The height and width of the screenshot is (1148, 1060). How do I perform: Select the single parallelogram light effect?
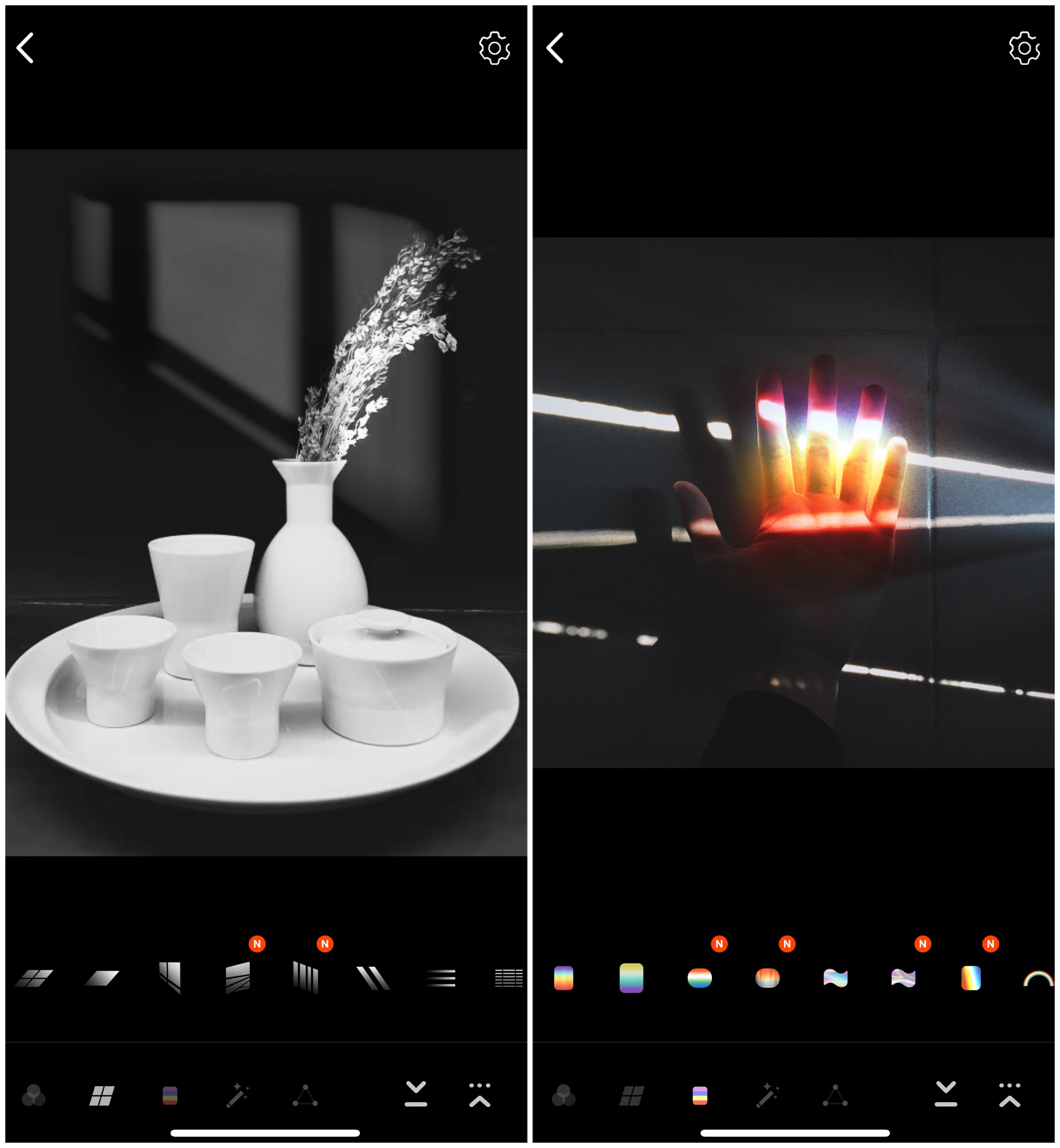coord(102,978)
